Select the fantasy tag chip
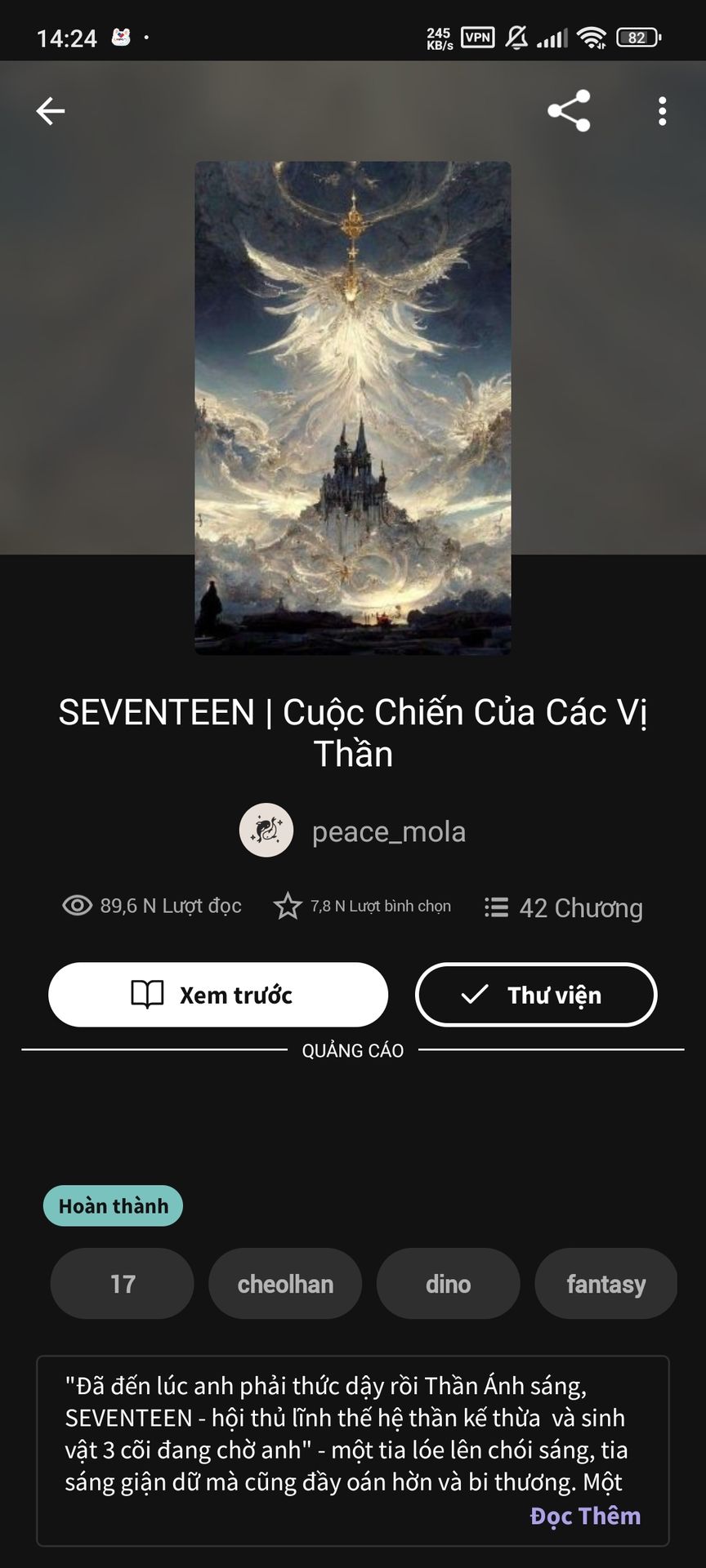This screenshot has width=706, height=1568. 605,1283
